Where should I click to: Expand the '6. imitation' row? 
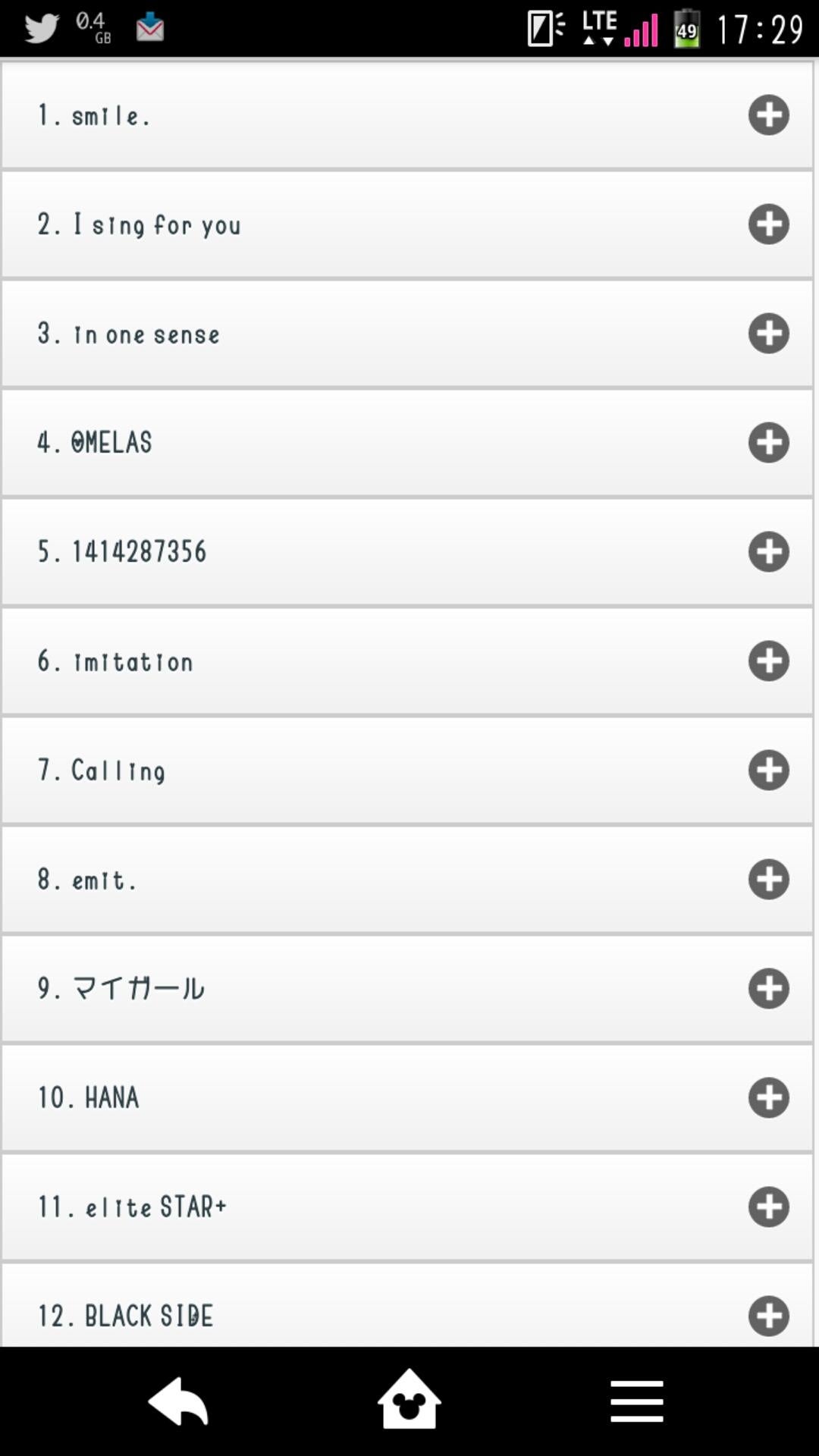768,661
